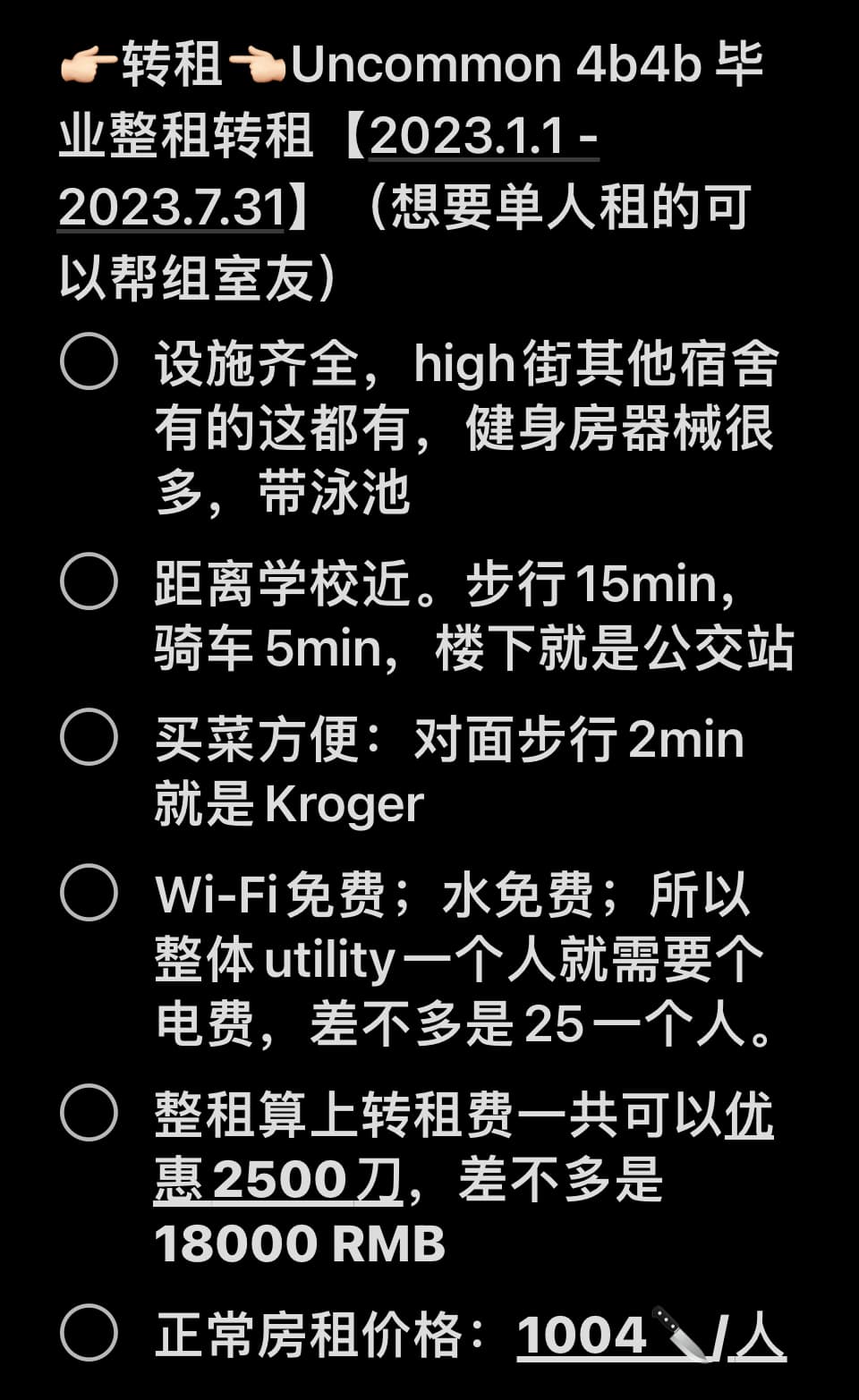Tick the 买菜方便 checklist circle
Screen dimensions: 859x1400
point(89,737)
